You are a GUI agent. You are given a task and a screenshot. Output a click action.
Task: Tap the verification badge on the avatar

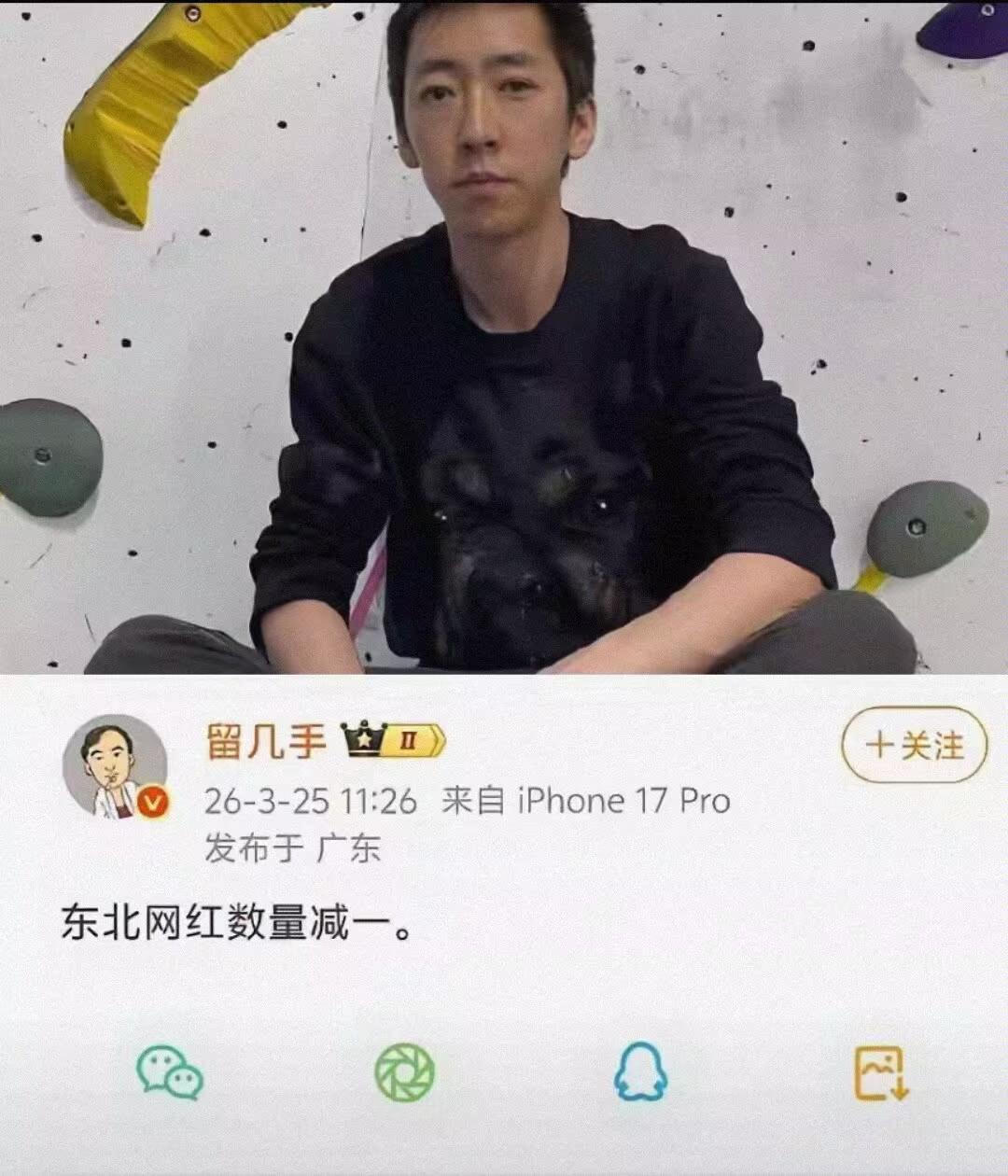(152, 798)
